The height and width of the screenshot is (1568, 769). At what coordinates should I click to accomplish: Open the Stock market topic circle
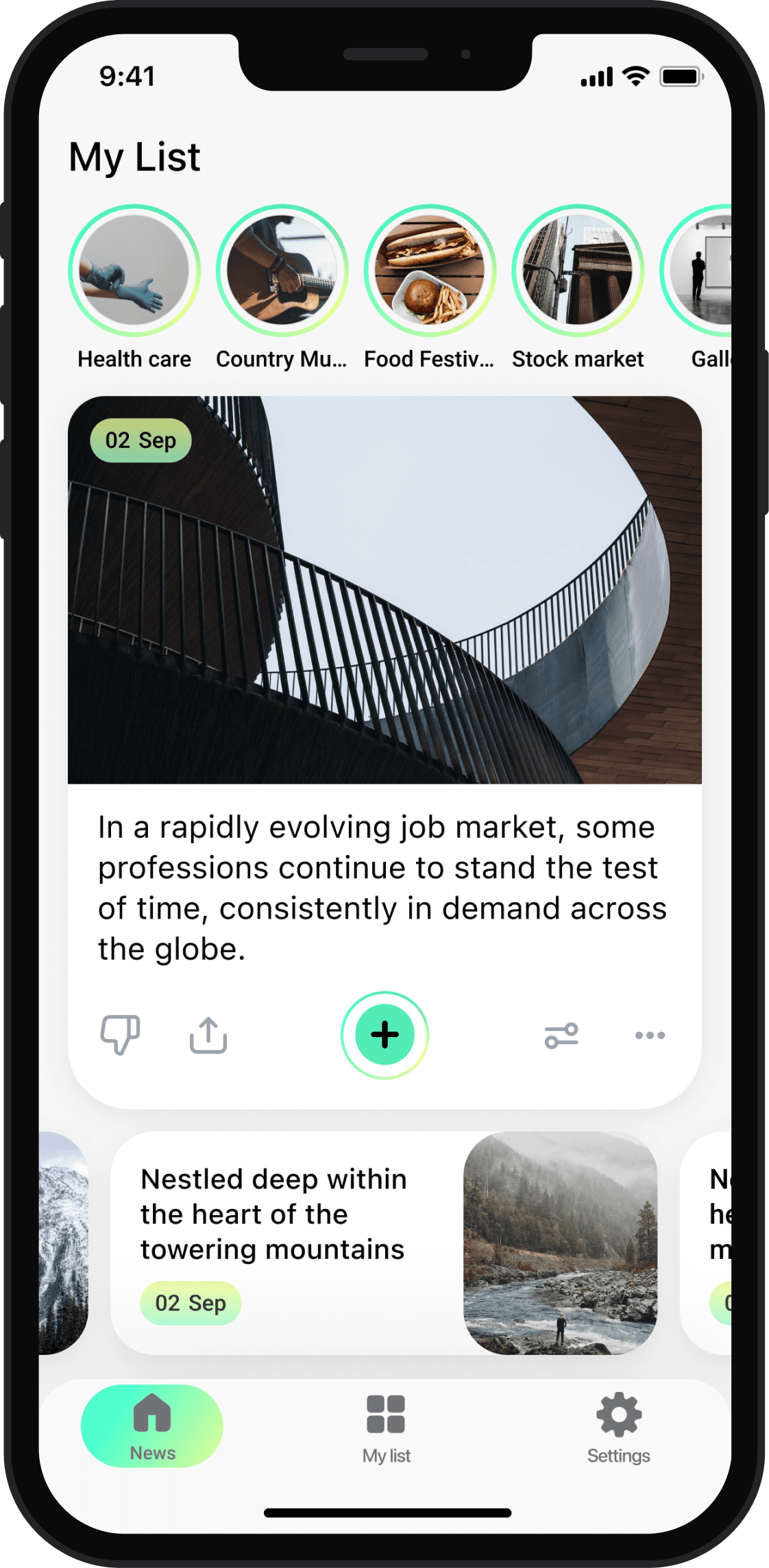point(578,271)
